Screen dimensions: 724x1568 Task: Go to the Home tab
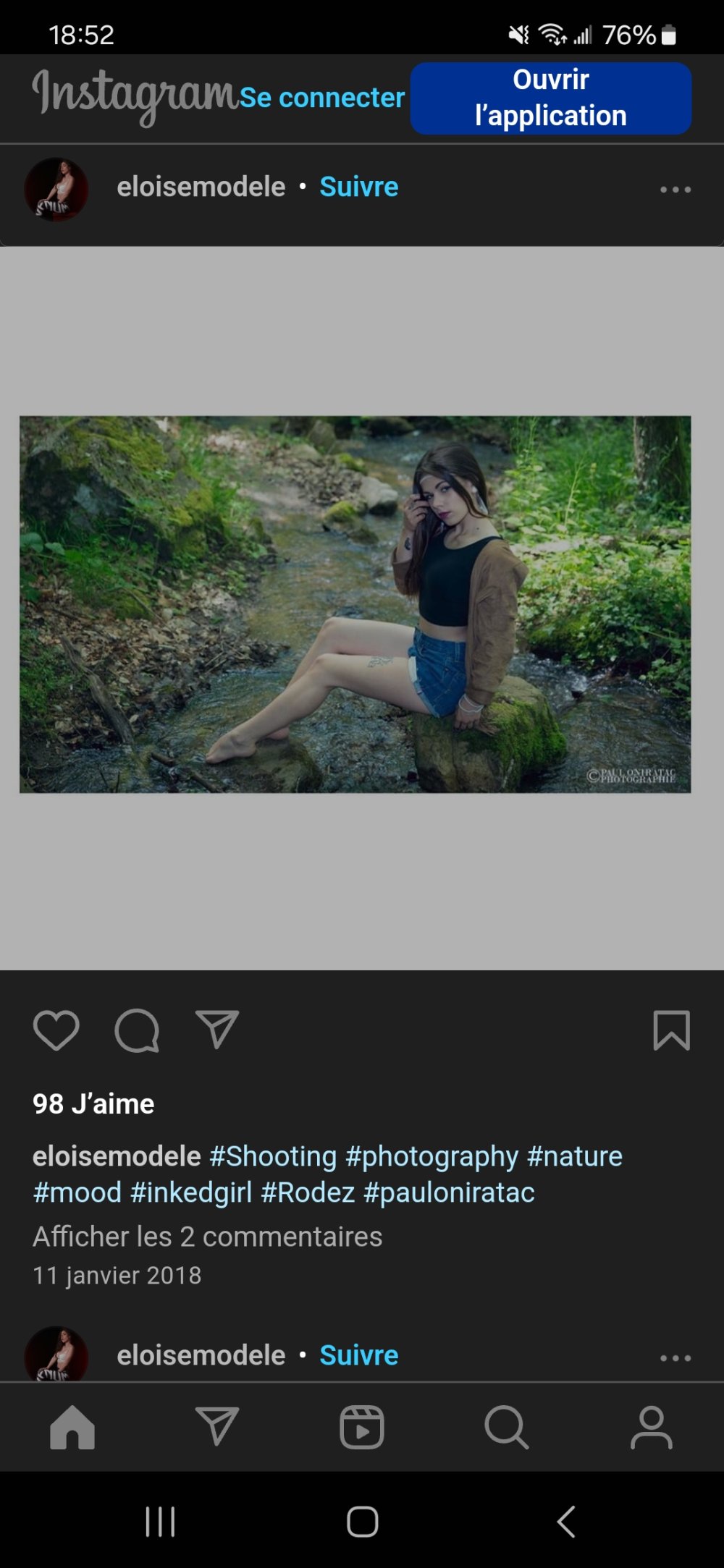pos(72,1427)
